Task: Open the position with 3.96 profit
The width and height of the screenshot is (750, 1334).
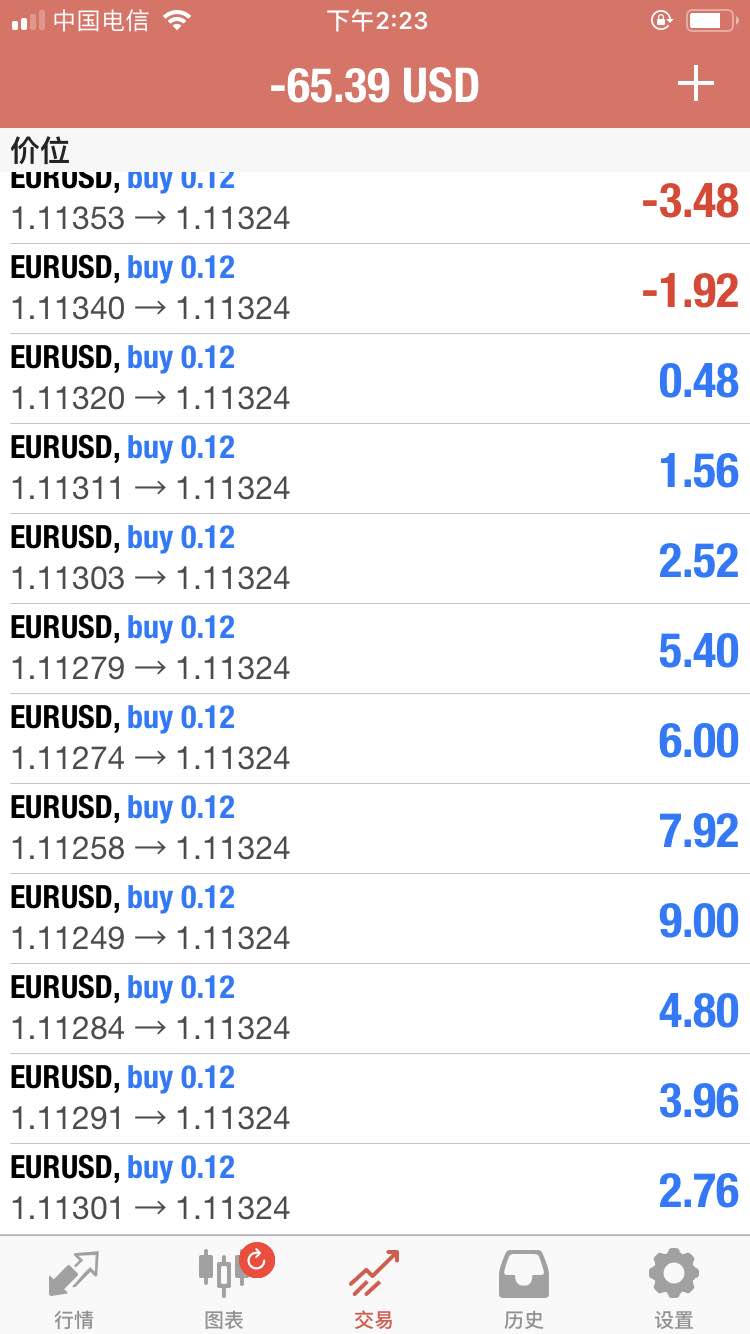Action: point(375,1099)
